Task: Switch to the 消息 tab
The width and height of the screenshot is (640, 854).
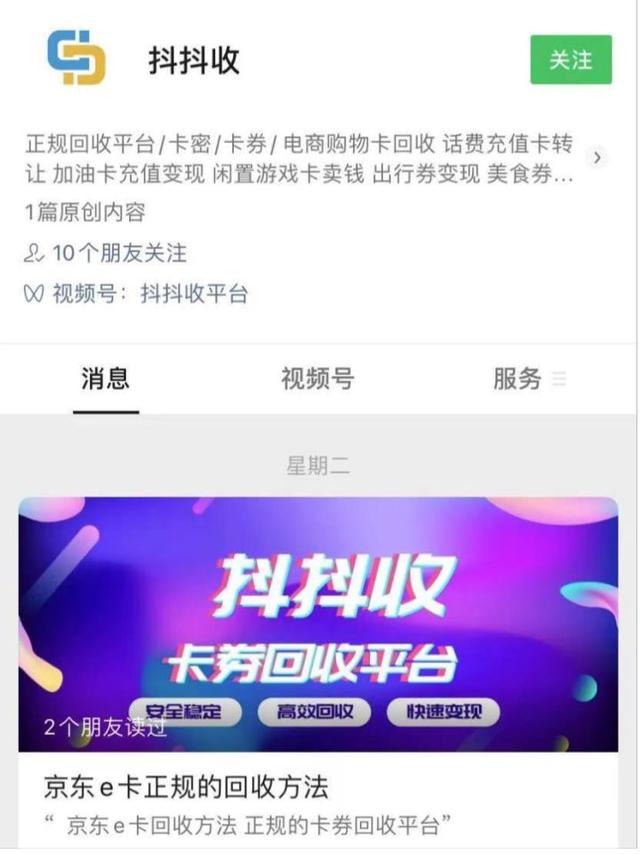Action: 105,379
